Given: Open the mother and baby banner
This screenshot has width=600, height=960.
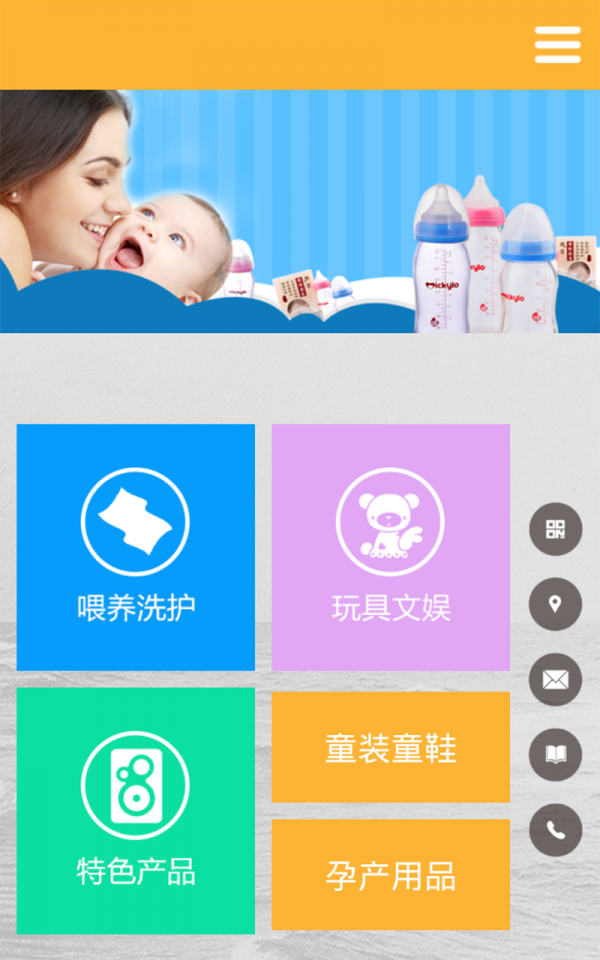Looking at the screenshot, I should tap(300, 211).
